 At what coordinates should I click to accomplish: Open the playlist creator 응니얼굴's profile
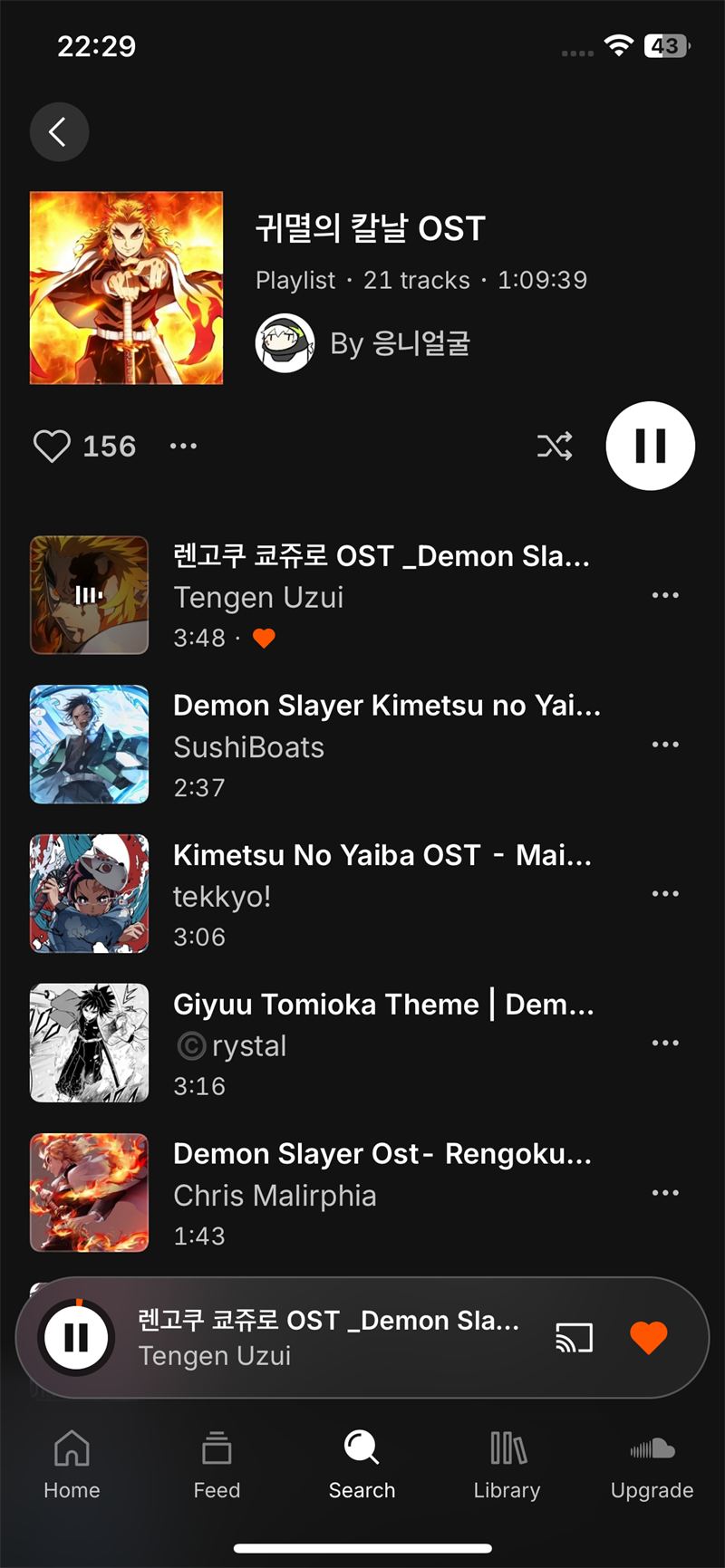362,343
